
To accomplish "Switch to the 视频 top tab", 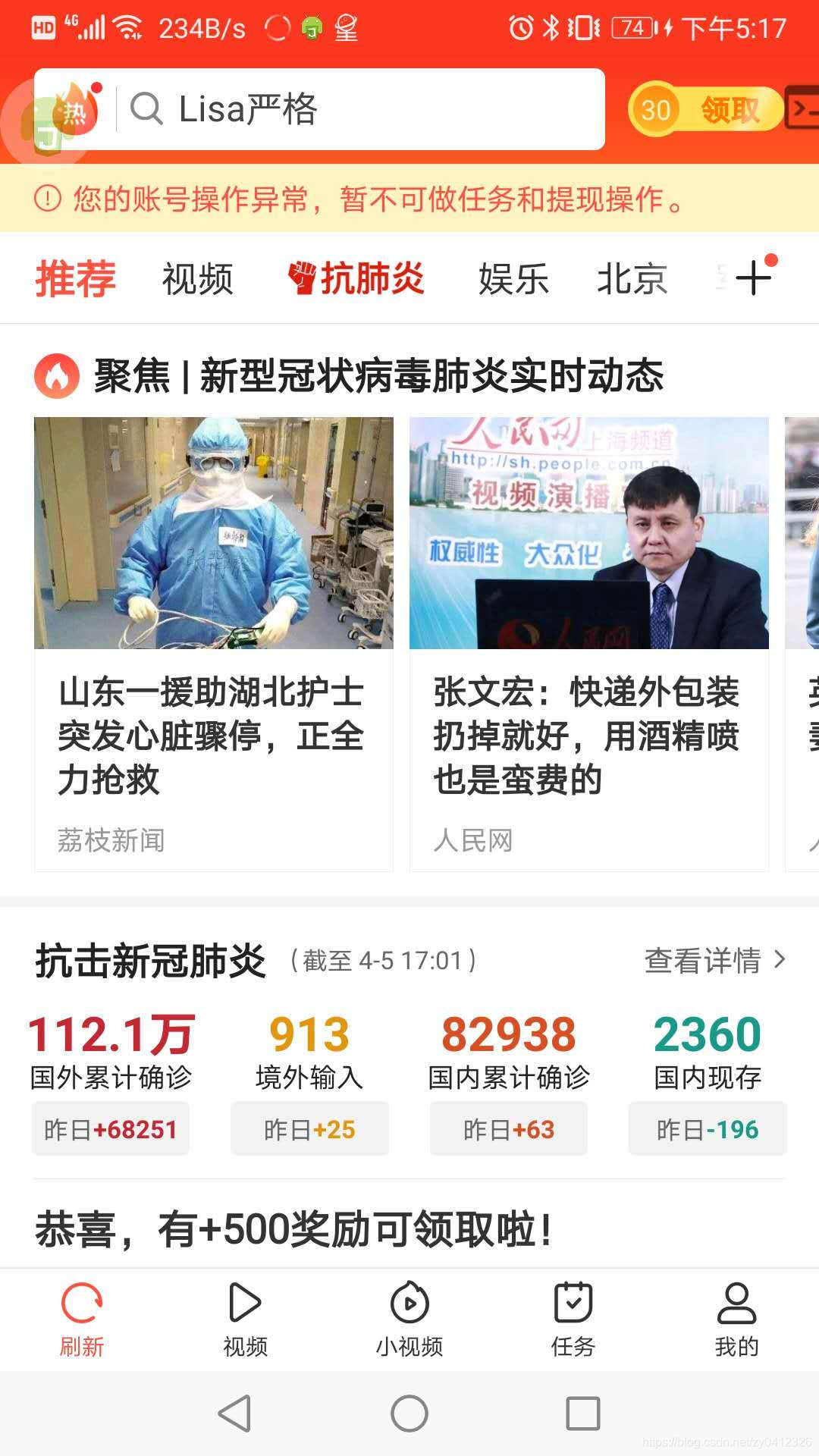I will click(197, 279).
